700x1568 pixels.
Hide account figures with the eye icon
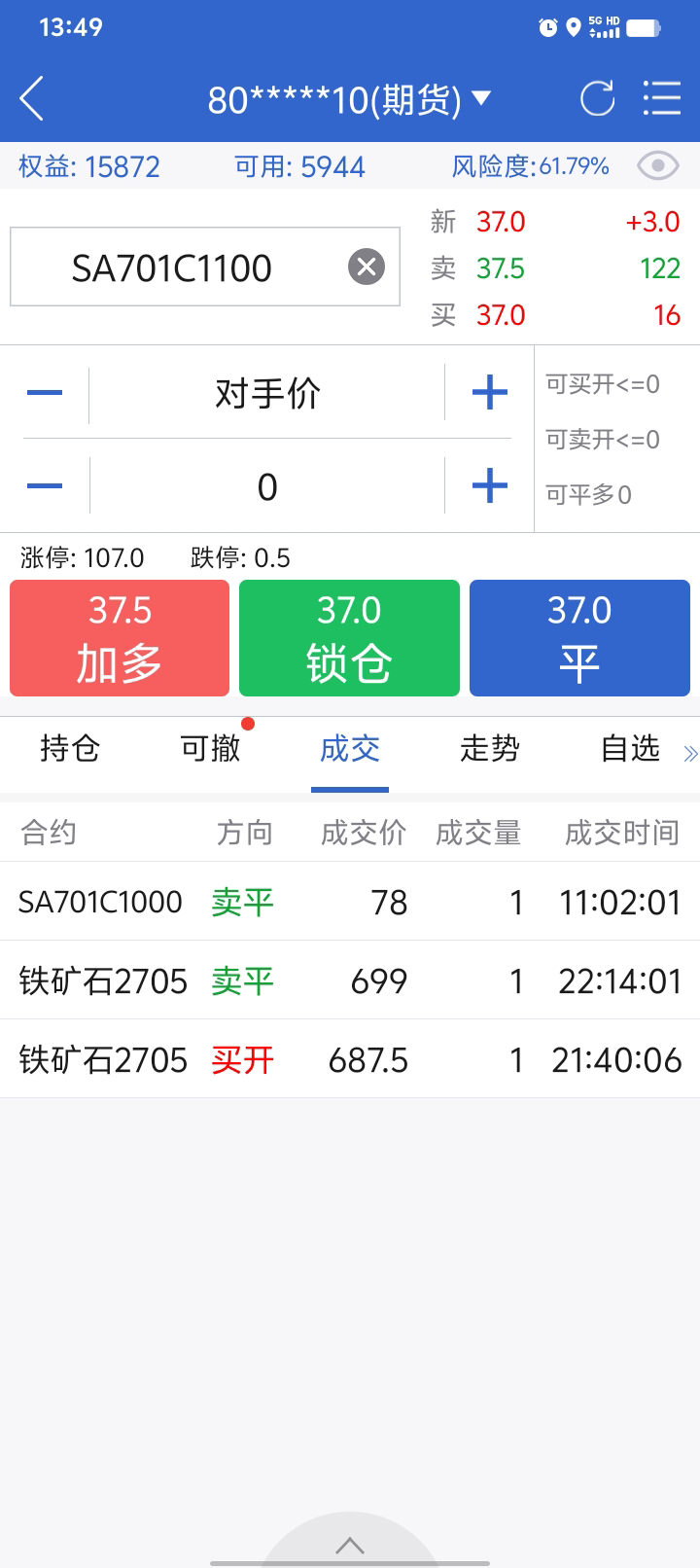click(x=658, y=166)
